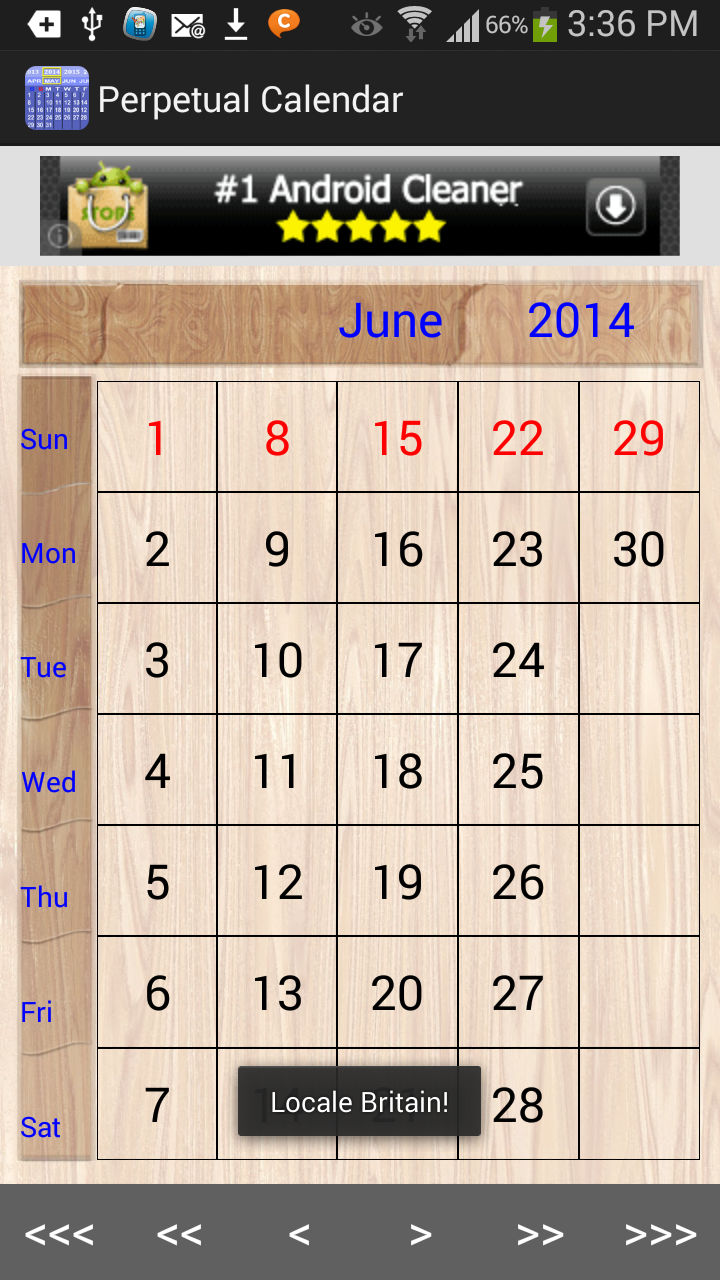Select June 10 on the calendar
Screen dimensions: 720x1280
(277, 660)
